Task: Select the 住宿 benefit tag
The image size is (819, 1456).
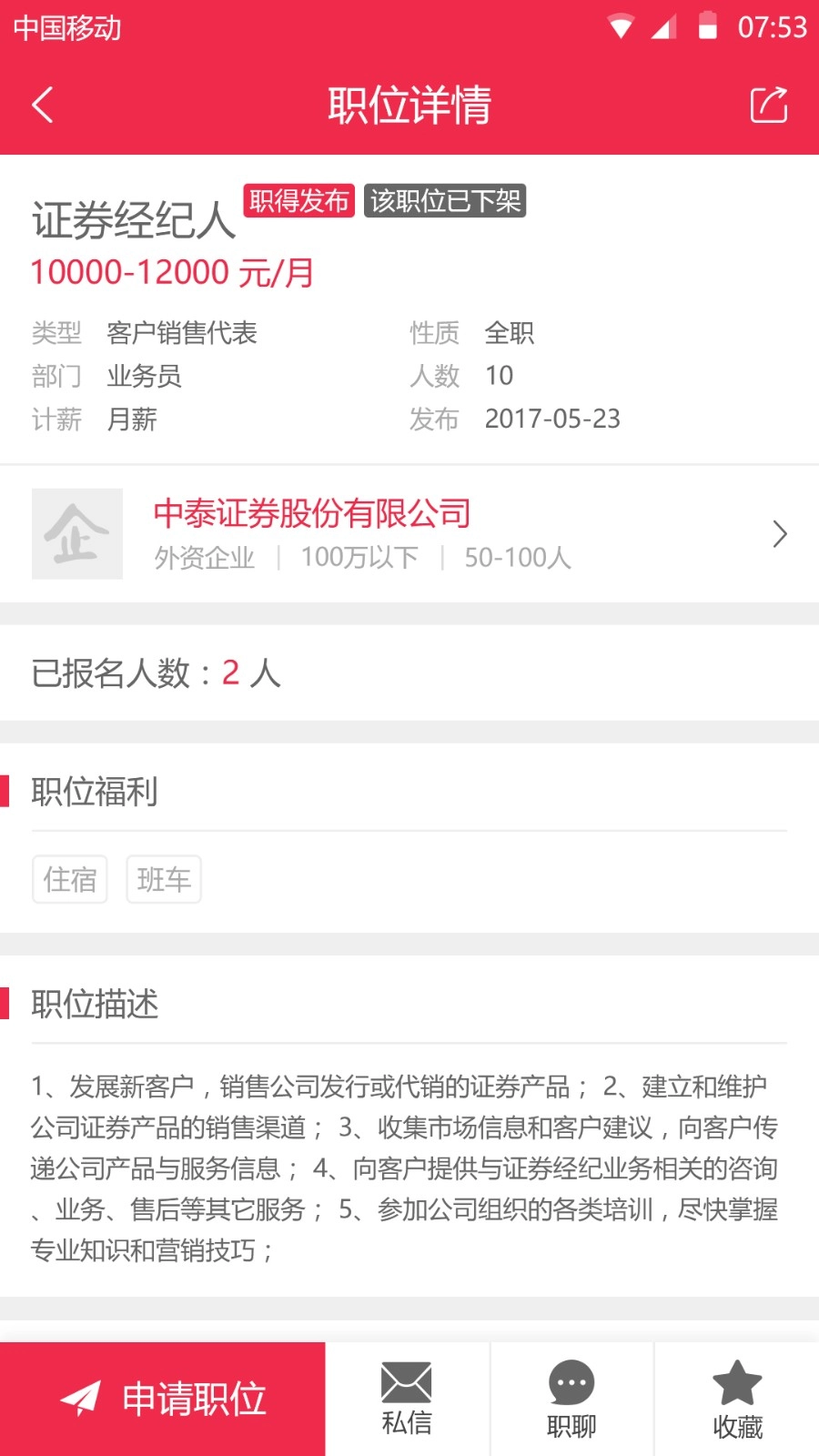Action: (x=70, y=878)
